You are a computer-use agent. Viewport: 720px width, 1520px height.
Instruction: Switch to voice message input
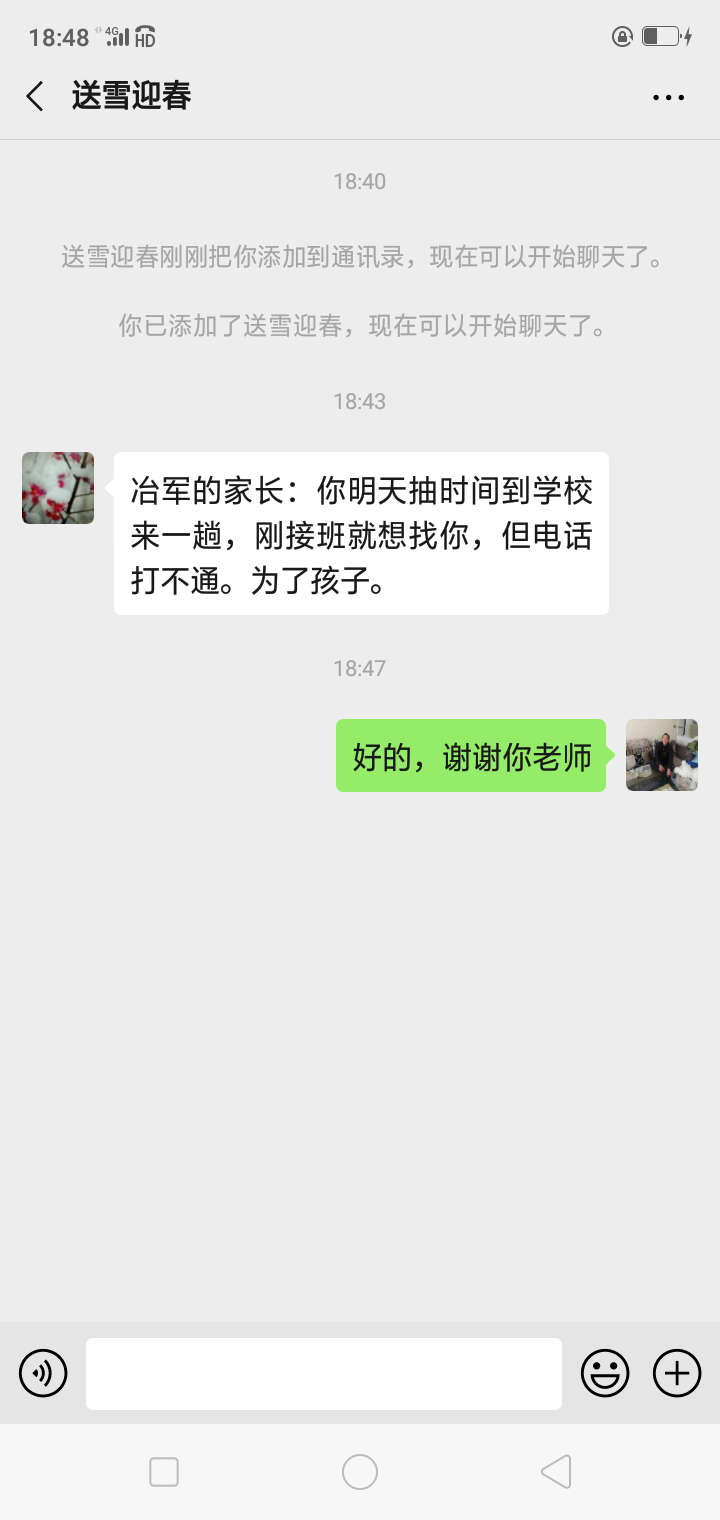(43, 1373)
